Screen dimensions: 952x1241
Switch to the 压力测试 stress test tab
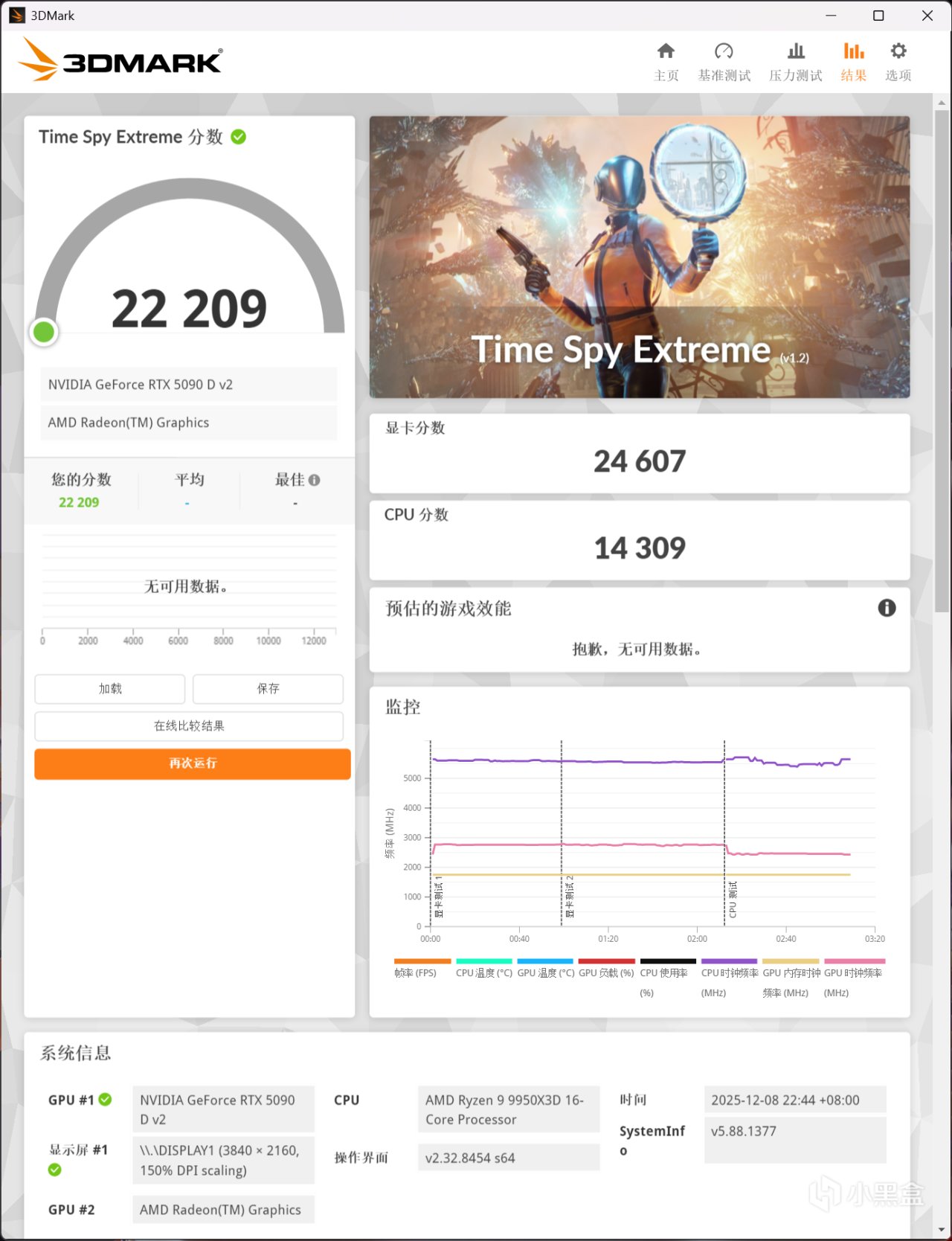[x=795, y=61]
